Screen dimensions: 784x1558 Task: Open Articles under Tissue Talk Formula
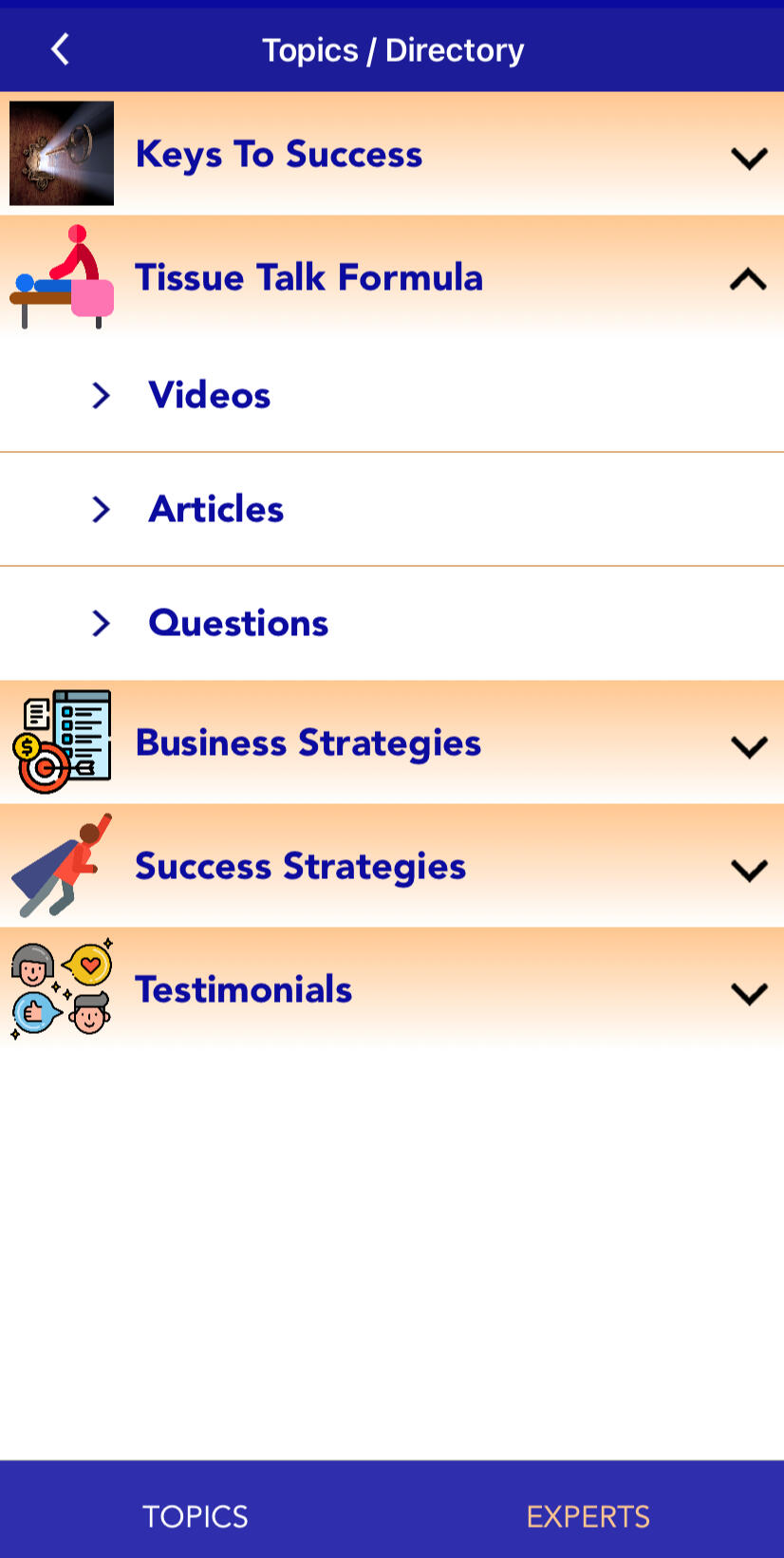[216, 510]
